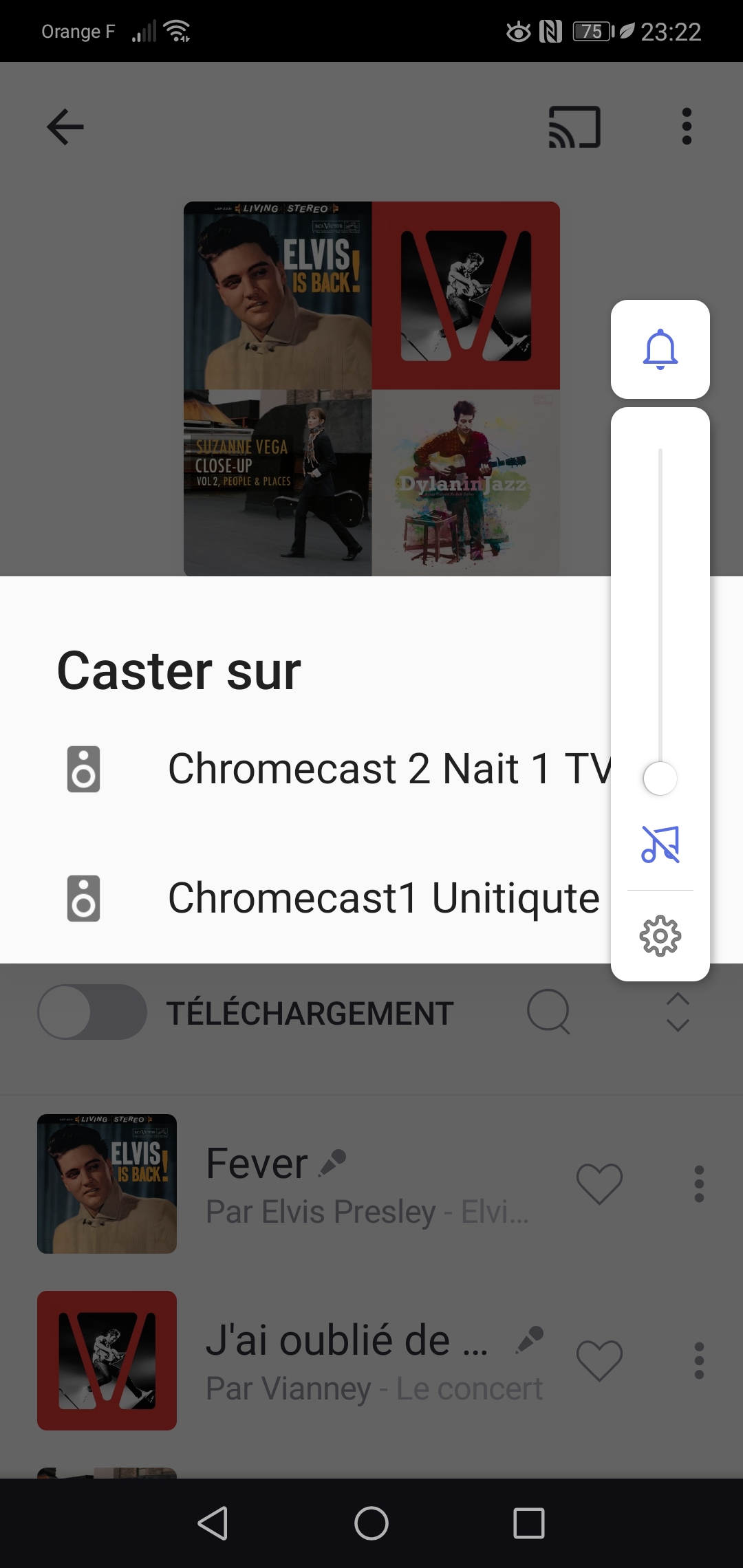Open the system recent apps view
Screen dimensions: 743x1568
[x=529, y=1523]
